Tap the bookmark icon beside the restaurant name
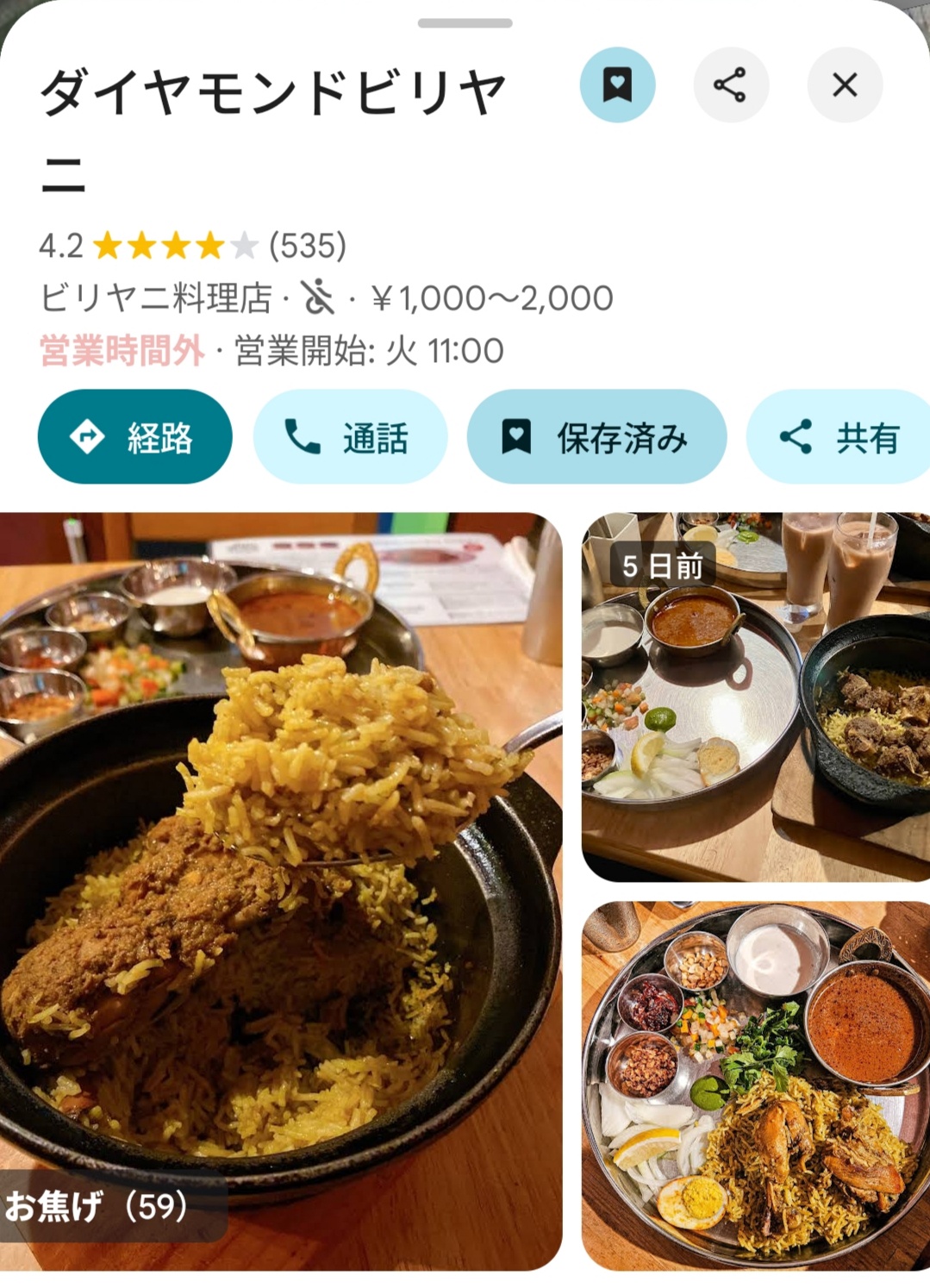Screen dimensions: 930x1288 (x=617, y=84)
